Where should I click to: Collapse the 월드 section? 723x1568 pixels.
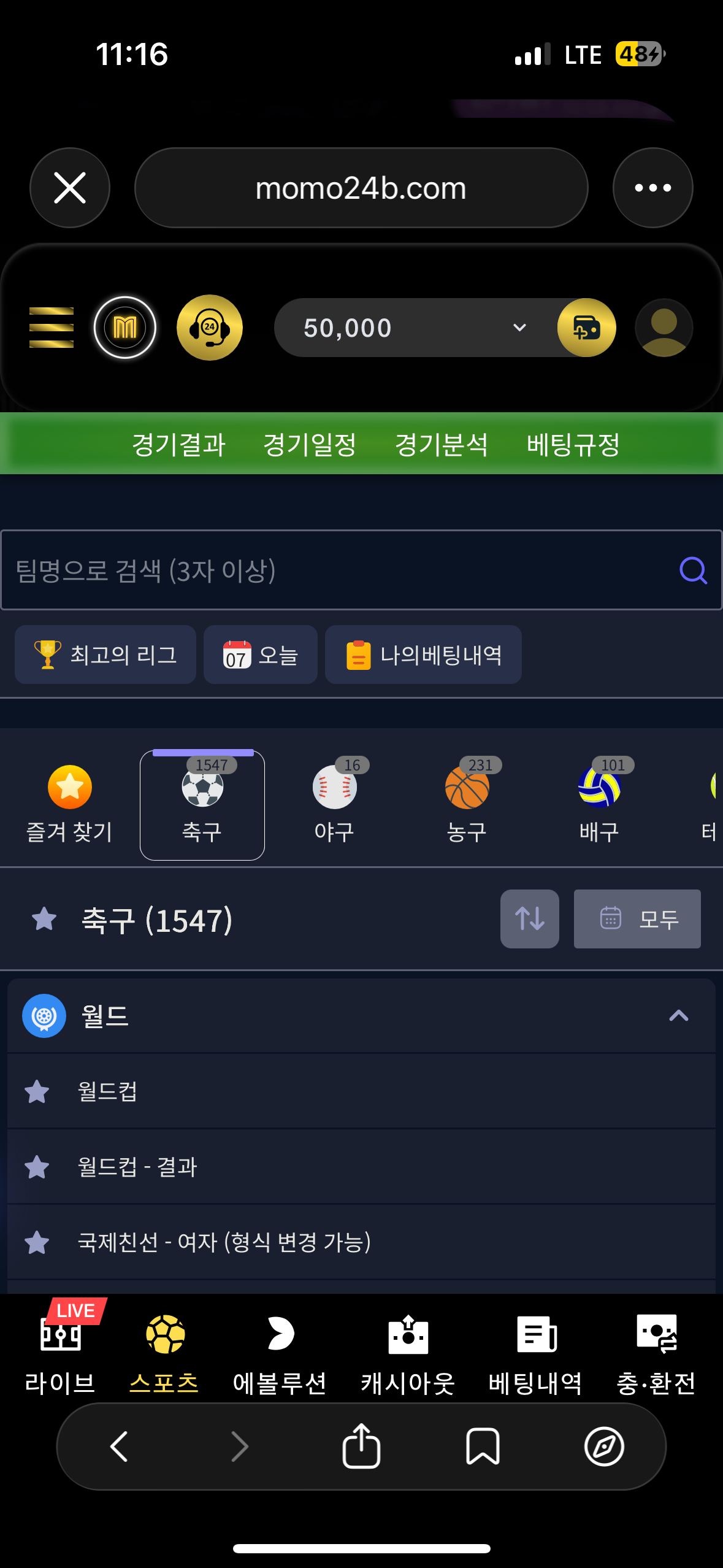pos(678,1016)
